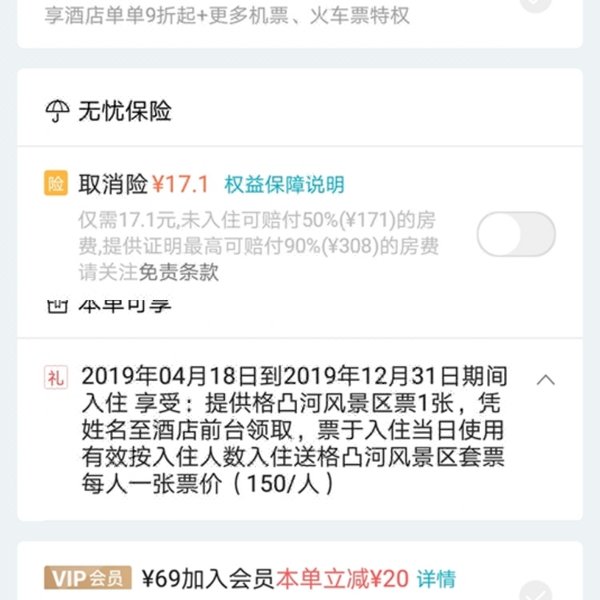This screenshot has width=600, height=600.
Task: Enable the 取消险 cancellation insurance switch
Action: pyautogui.click(x=515, y=236)
